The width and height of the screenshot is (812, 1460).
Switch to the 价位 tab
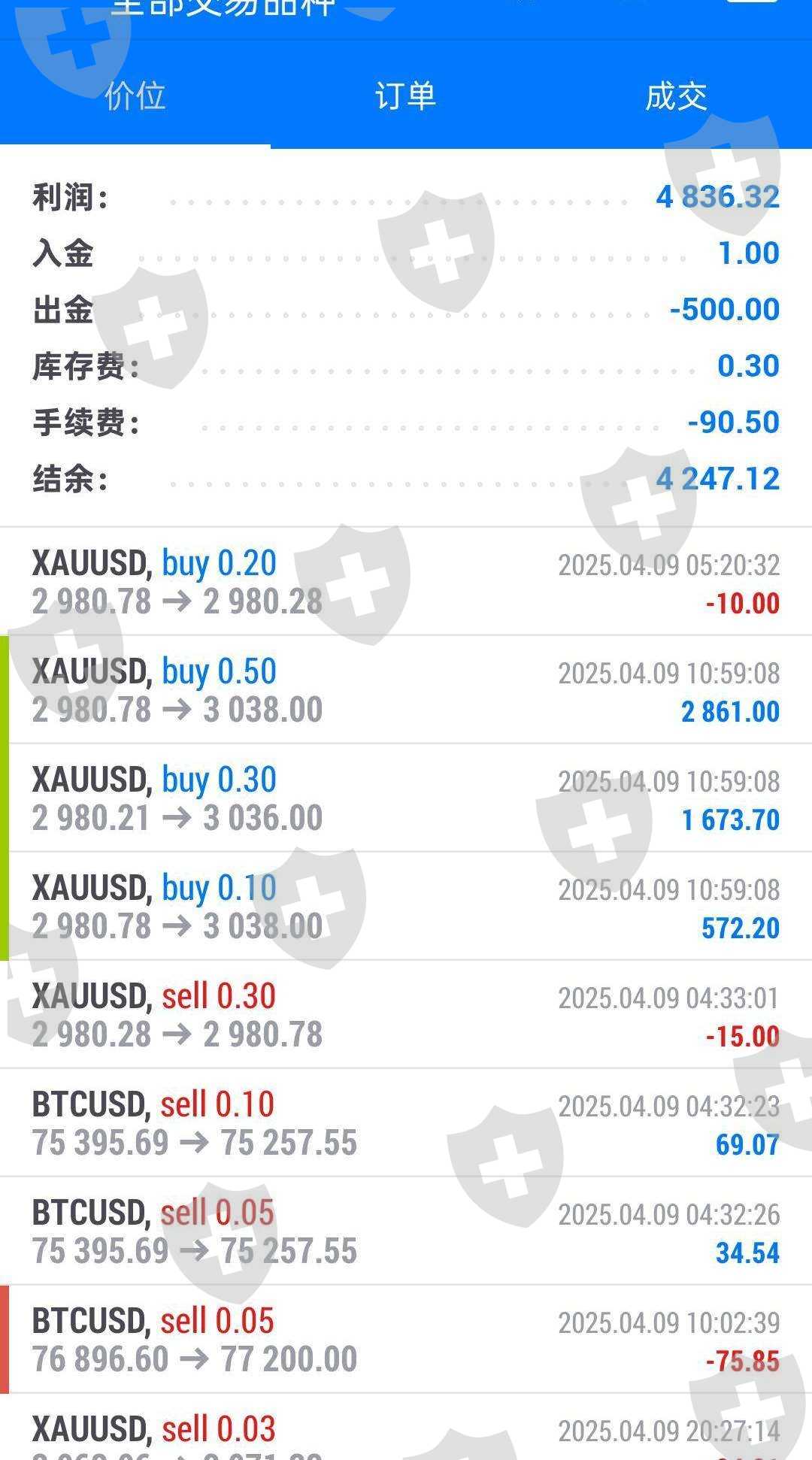[135, 95]
